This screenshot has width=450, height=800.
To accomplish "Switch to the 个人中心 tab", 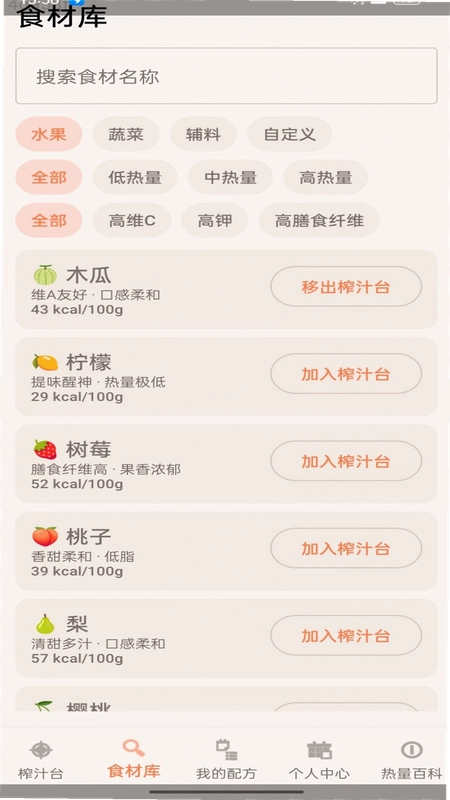I will (319, 759).
